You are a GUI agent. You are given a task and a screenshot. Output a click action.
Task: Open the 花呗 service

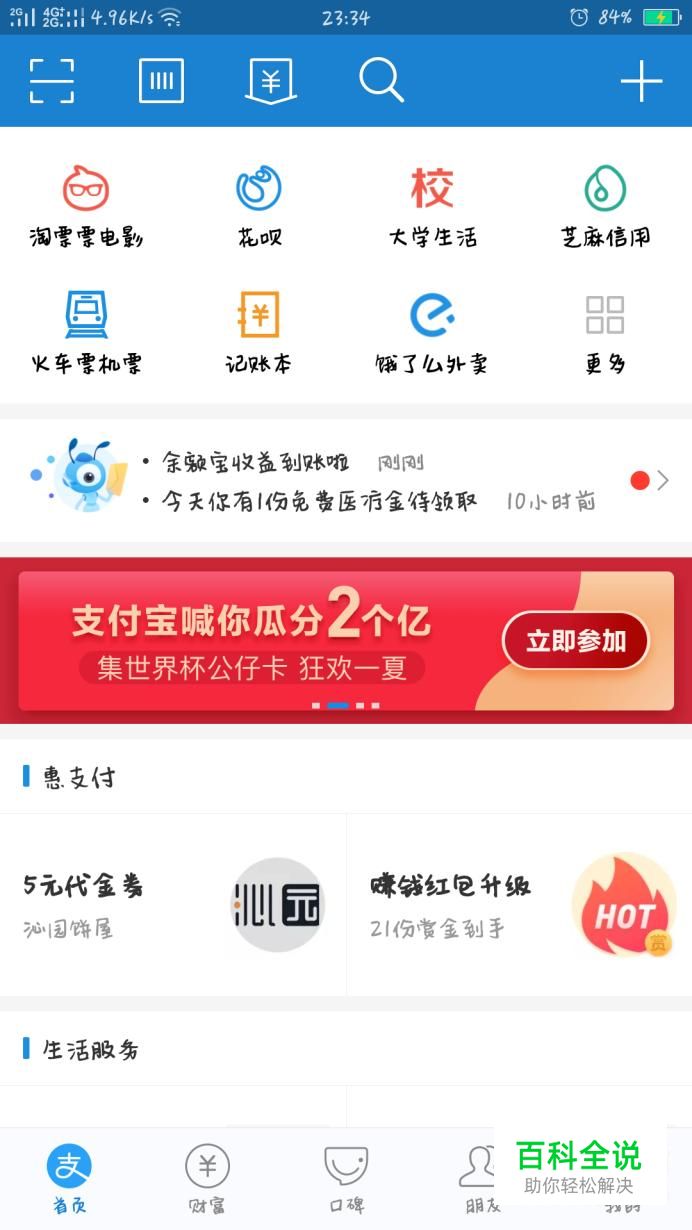point(259,207)
